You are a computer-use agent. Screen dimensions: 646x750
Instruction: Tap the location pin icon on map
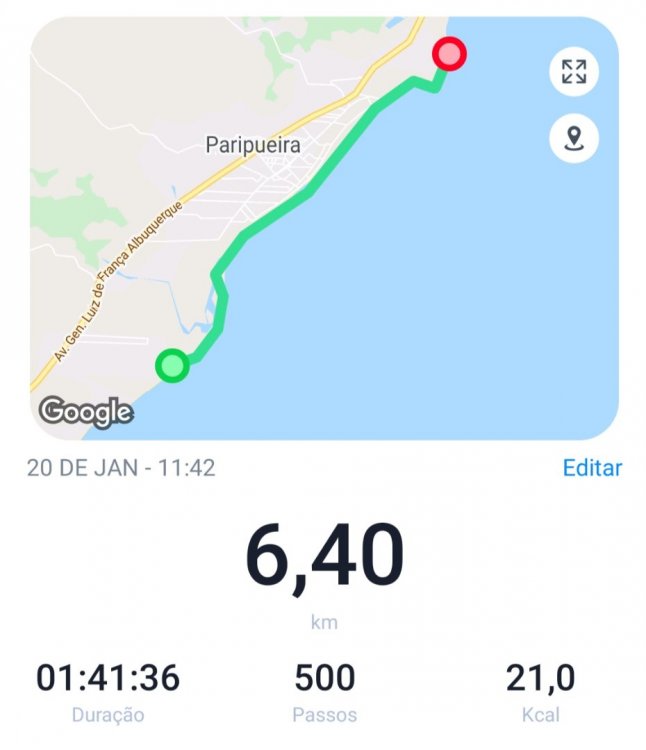[574, 138]
